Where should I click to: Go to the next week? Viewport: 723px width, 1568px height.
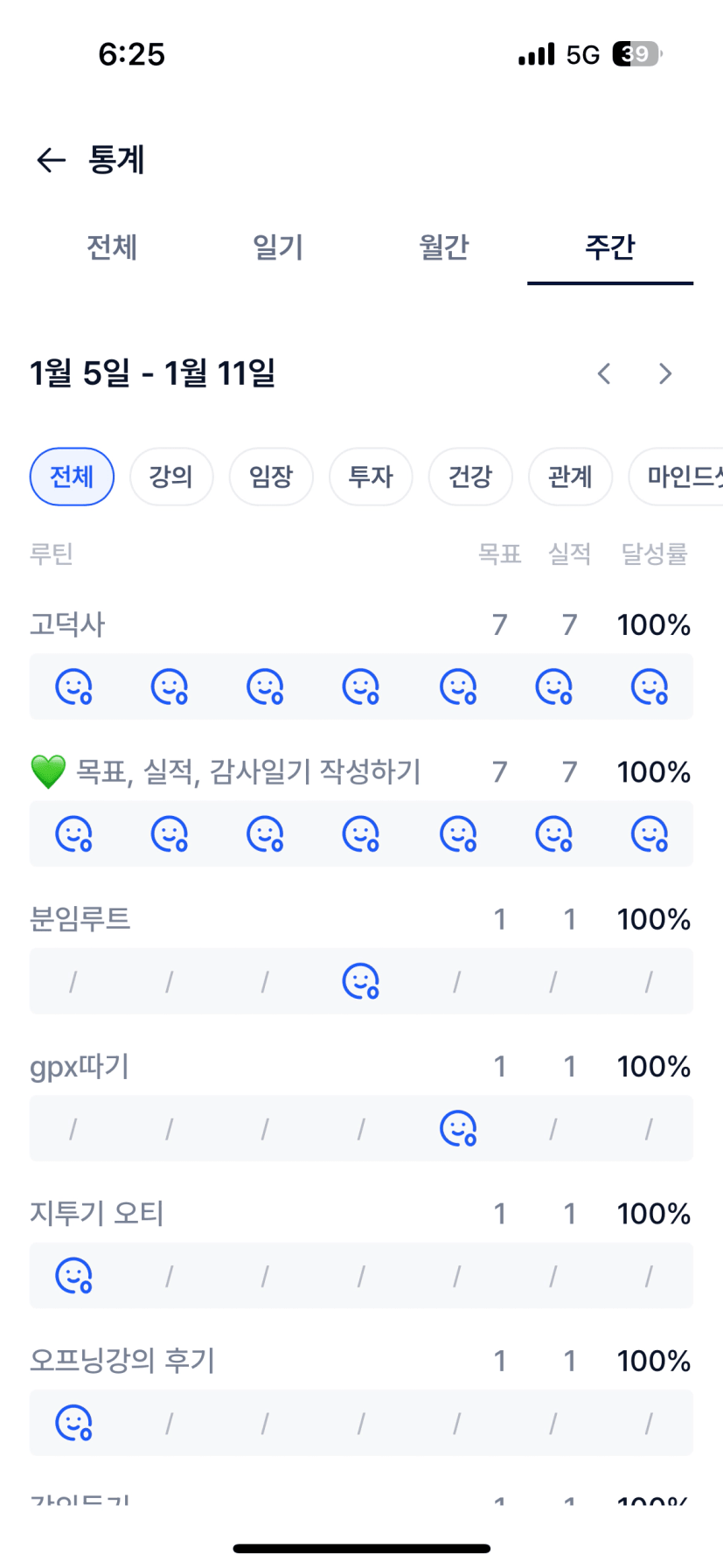pyautogui.click(x=665, y=374)
